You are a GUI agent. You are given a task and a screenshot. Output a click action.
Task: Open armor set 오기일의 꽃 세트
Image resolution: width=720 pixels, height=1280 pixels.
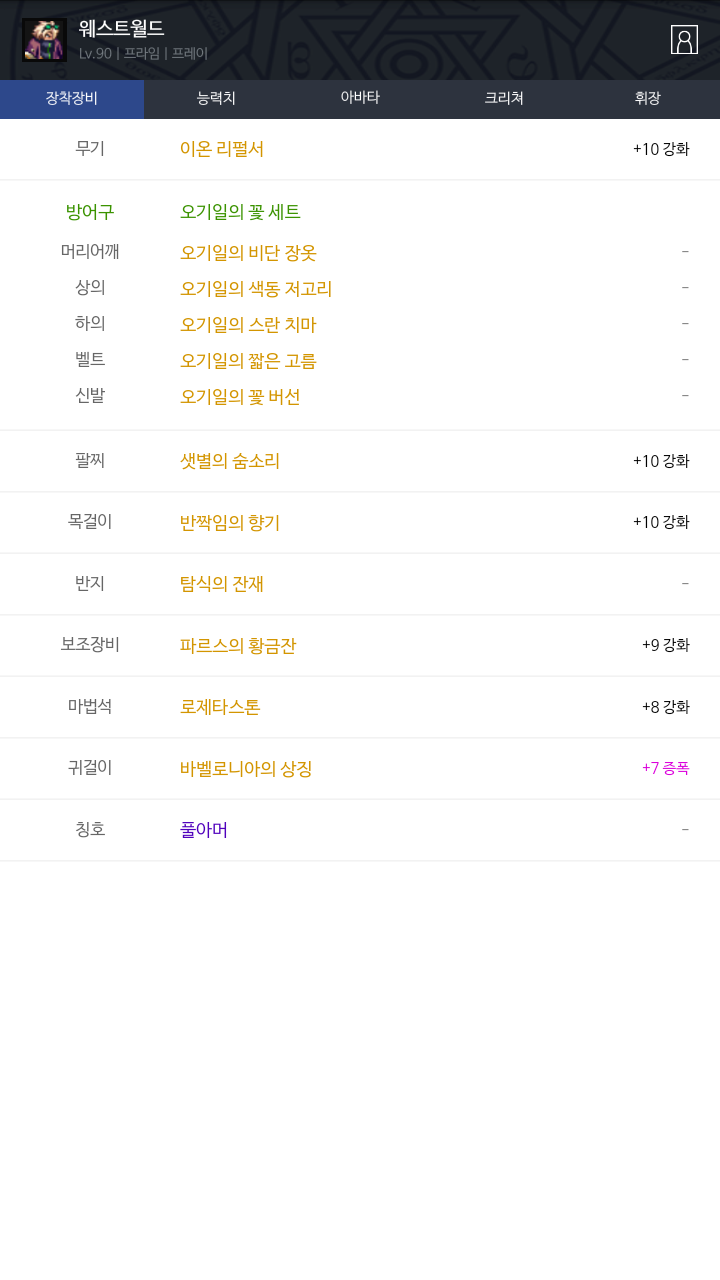tap(240, 212)
